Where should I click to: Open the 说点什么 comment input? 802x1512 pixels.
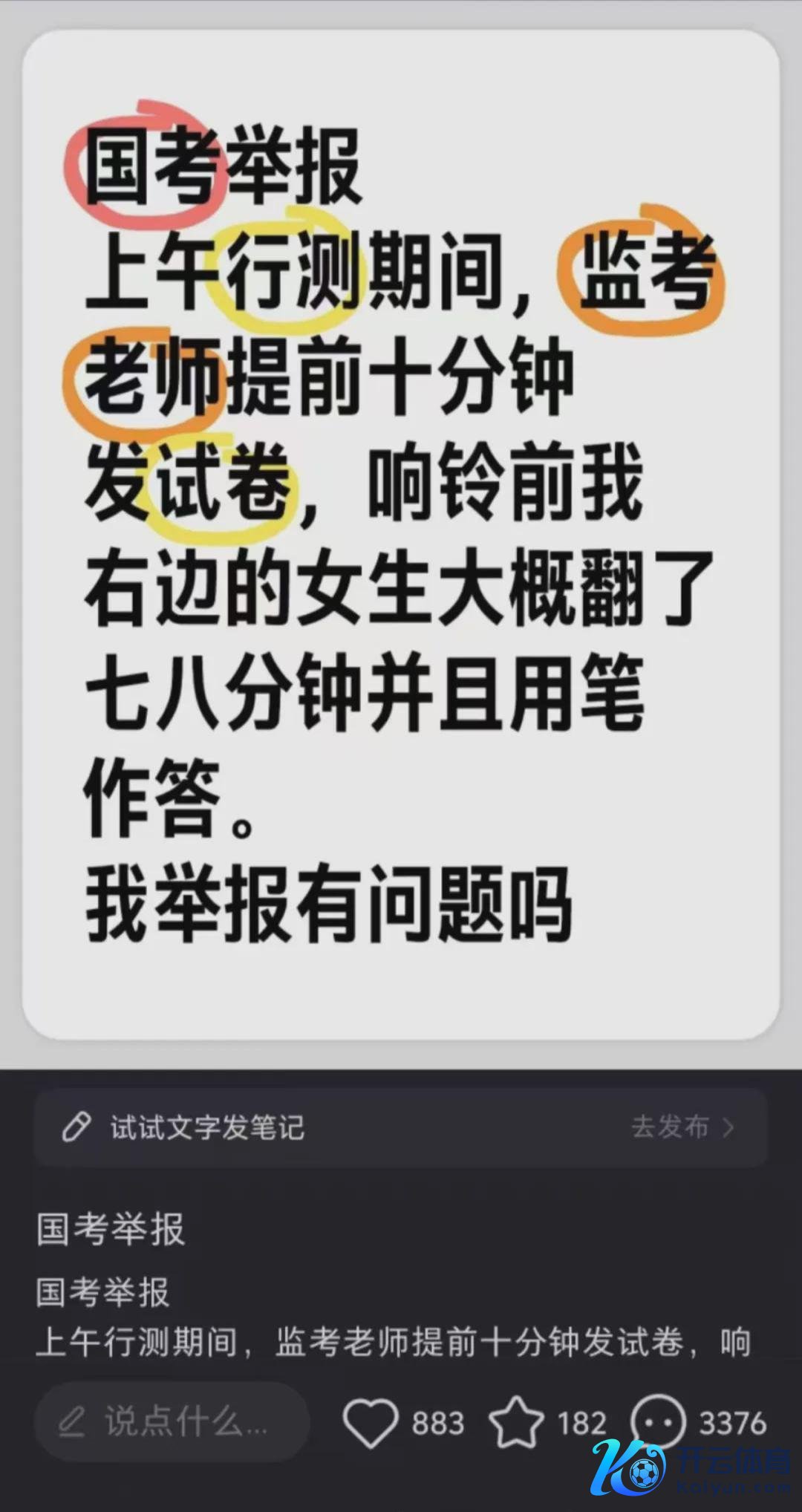coord(172,1423)
